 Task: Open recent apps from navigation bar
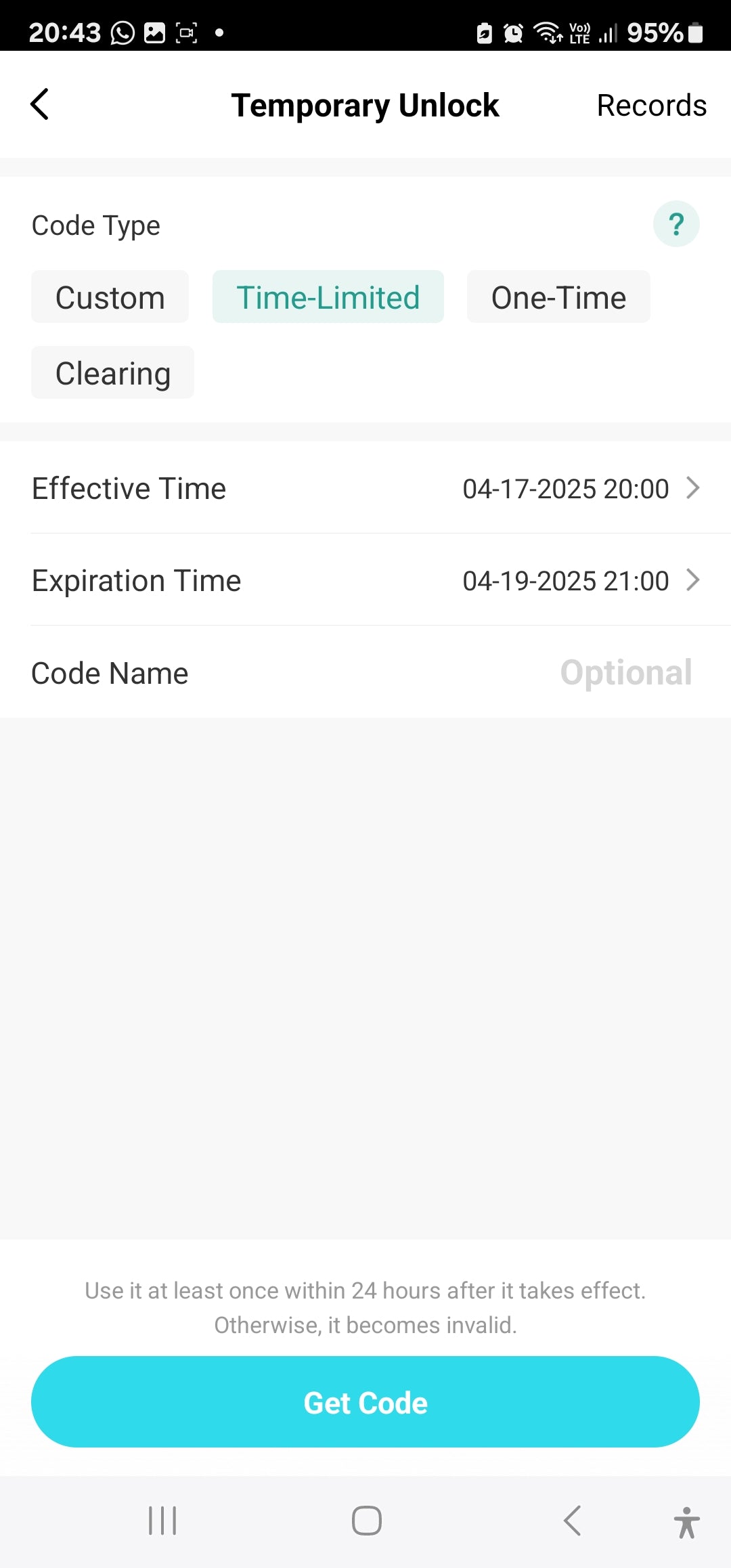(162, 1521)
